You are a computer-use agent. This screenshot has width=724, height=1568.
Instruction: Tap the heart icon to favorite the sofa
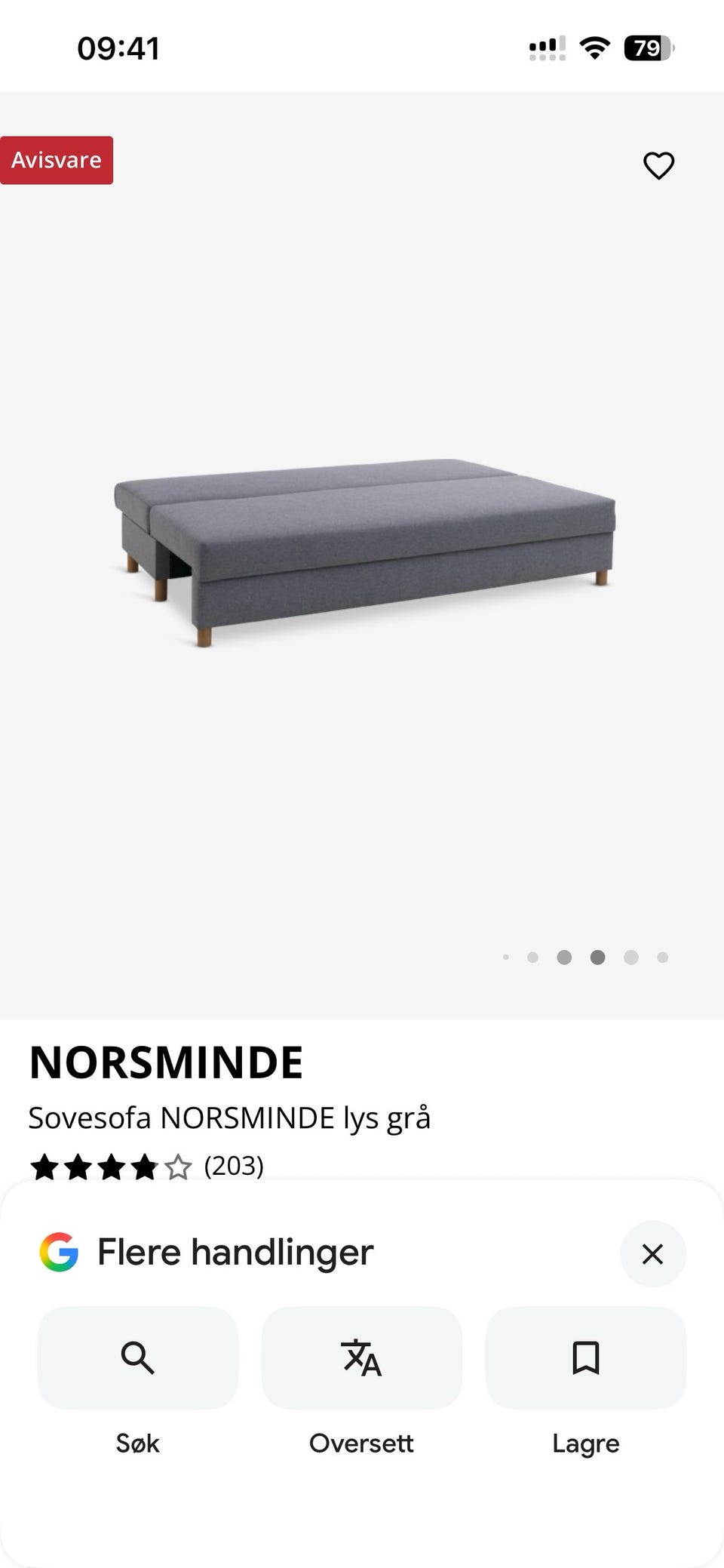click(x=659, y=164)
